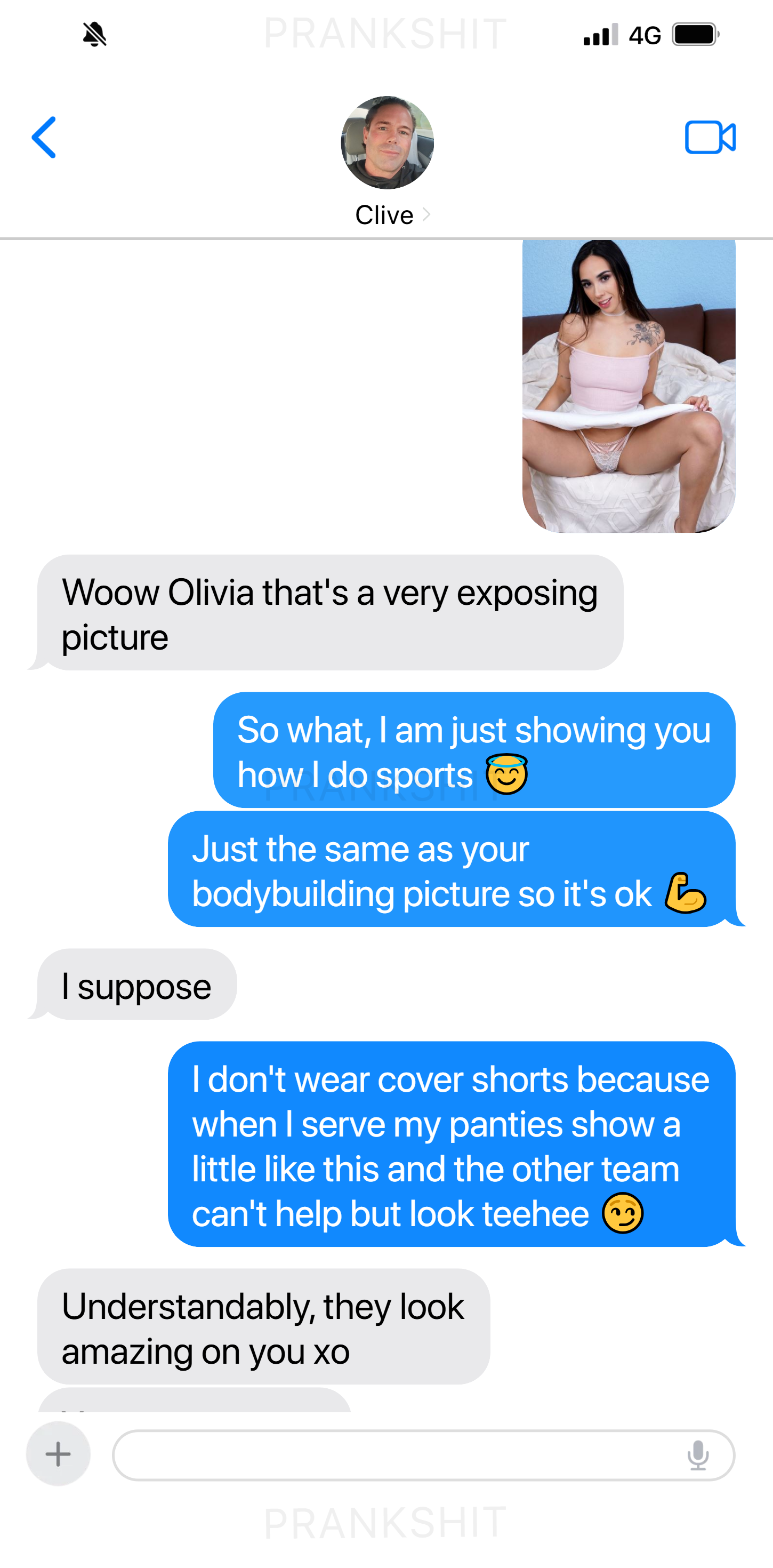Tap the microphone dictation icon
773x1568 pixels.
click(x=697, y=1455)
